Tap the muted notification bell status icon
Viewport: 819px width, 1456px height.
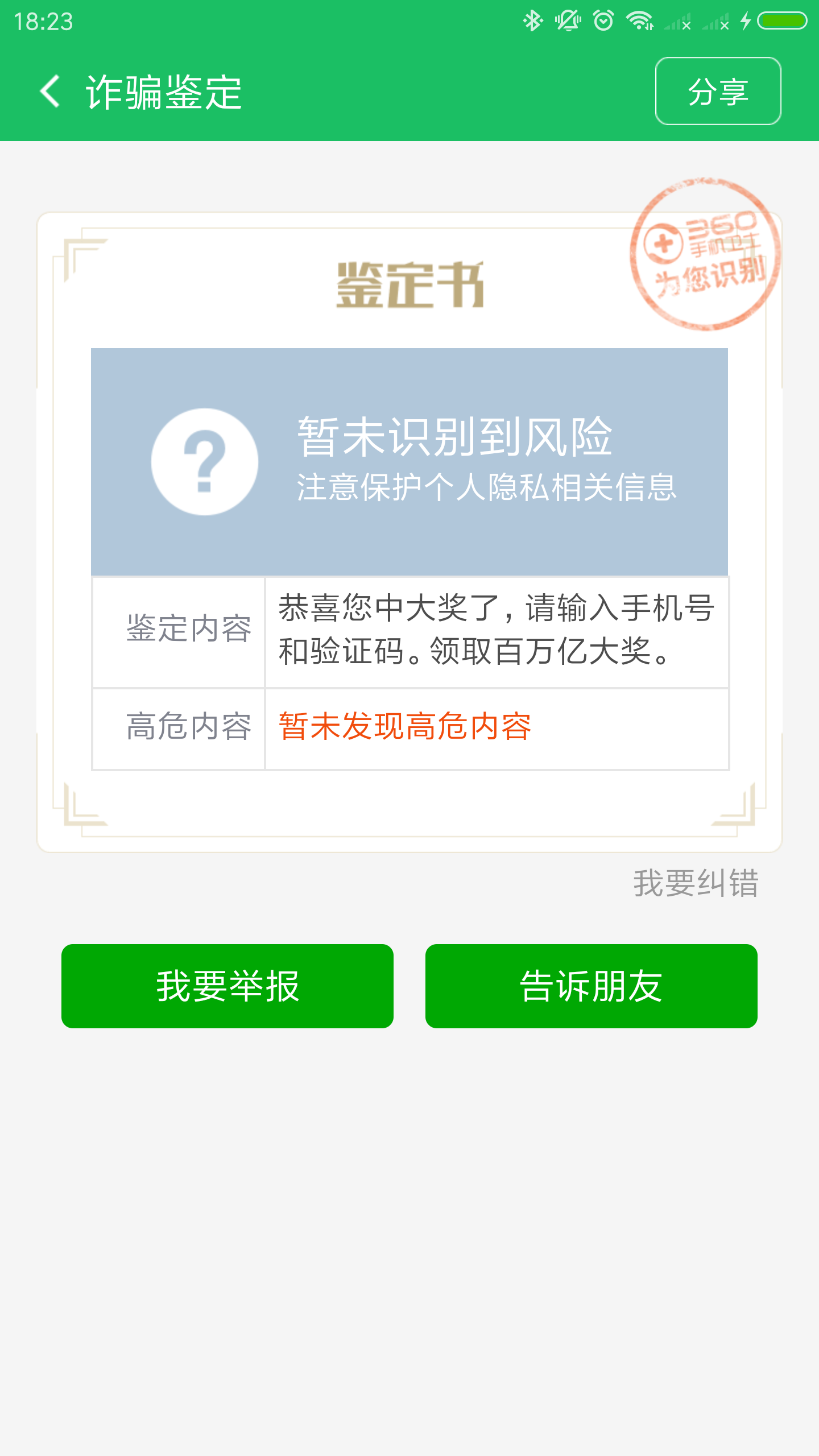tap(569, 20)
